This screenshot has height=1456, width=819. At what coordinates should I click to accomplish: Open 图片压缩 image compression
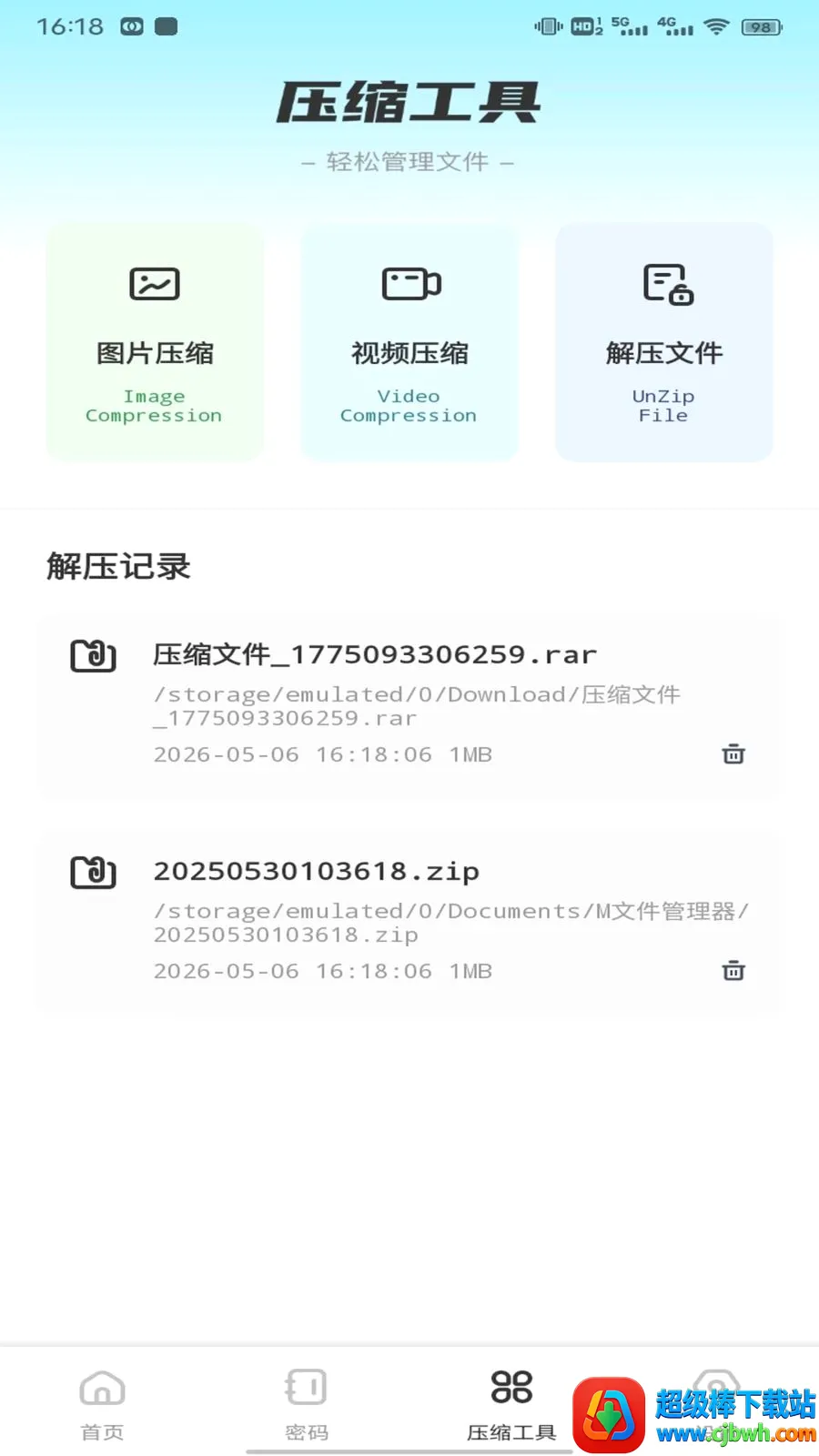155,343
